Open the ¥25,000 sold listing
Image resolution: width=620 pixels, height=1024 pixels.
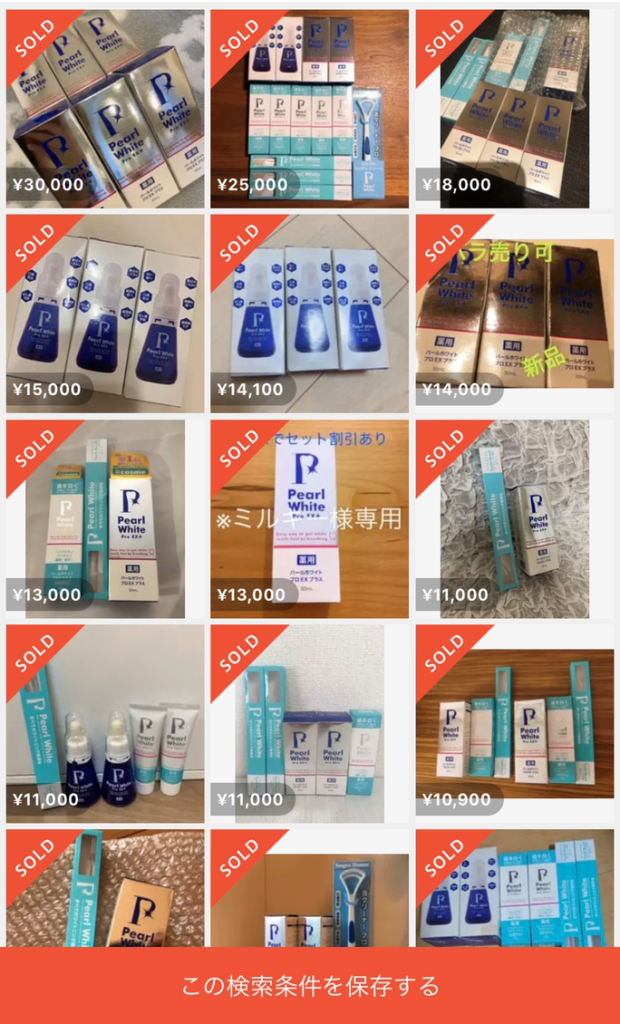[x=309, y=108]
